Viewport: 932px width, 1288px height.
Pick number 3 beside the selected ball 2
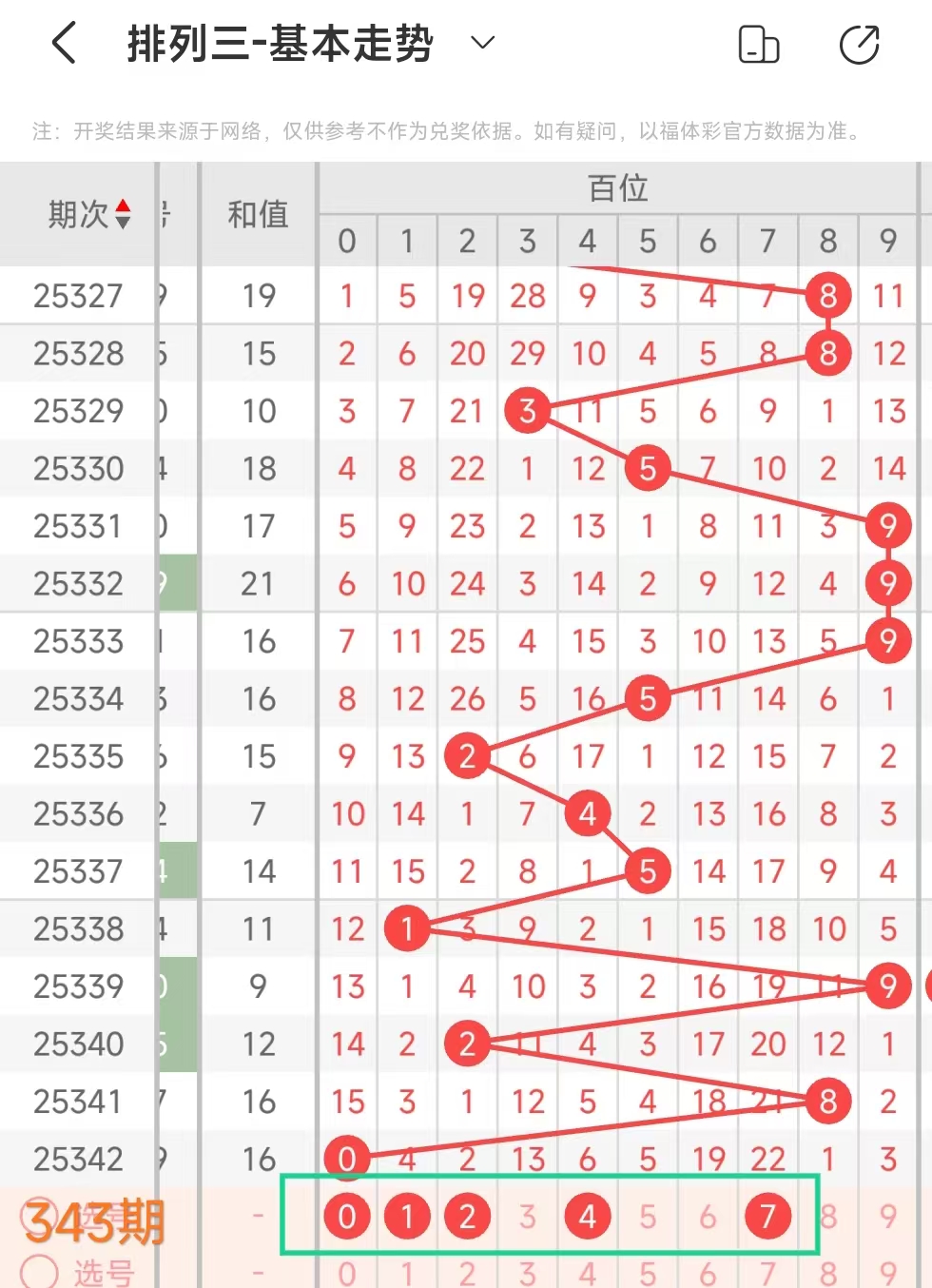point(528,1216)
